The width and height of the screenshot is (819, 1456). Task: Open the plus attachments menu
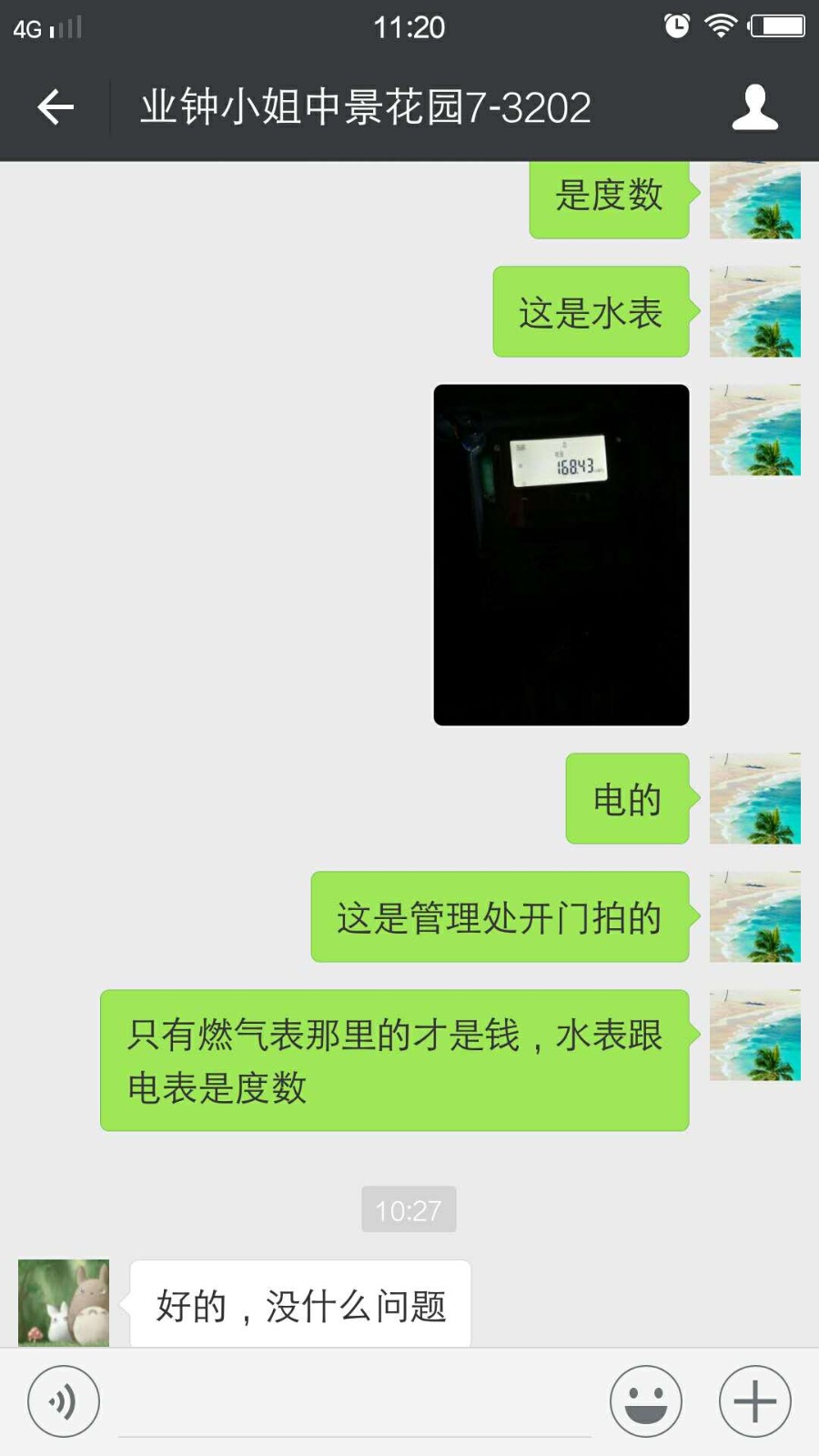click(x=754, y=1401)
